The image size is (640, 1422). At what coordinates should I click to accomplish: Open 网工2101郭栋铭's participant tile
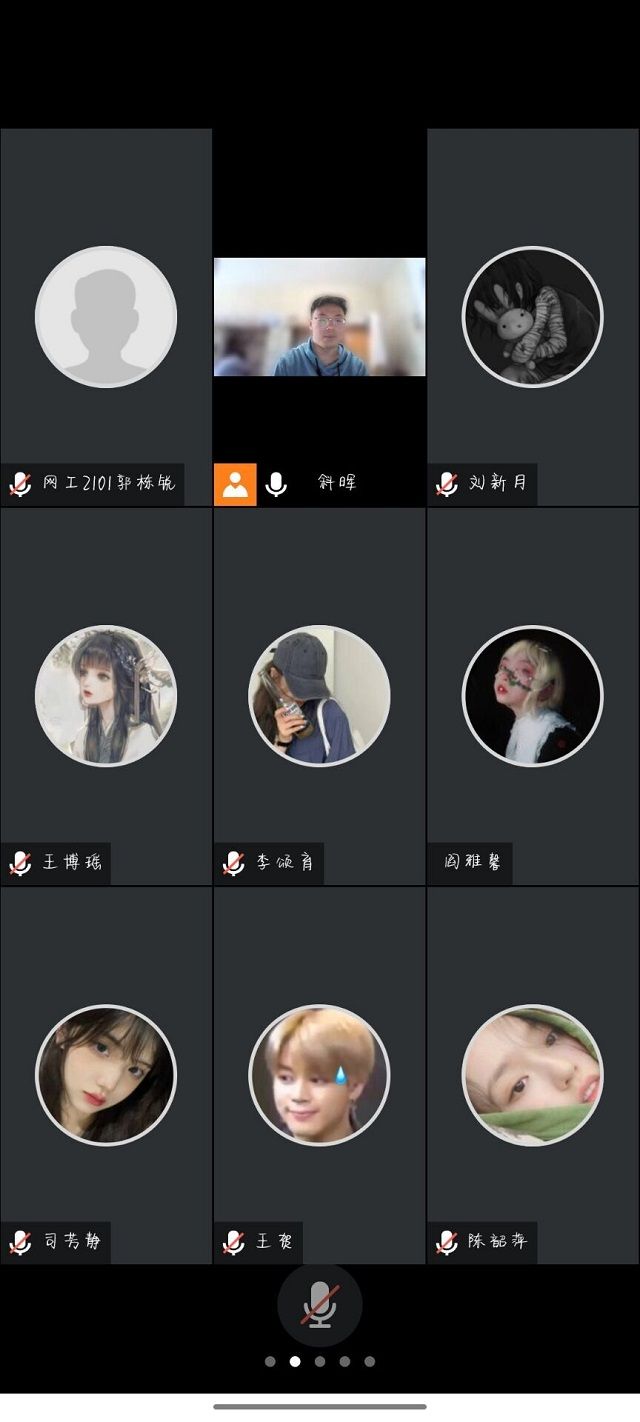pos(106,317)
